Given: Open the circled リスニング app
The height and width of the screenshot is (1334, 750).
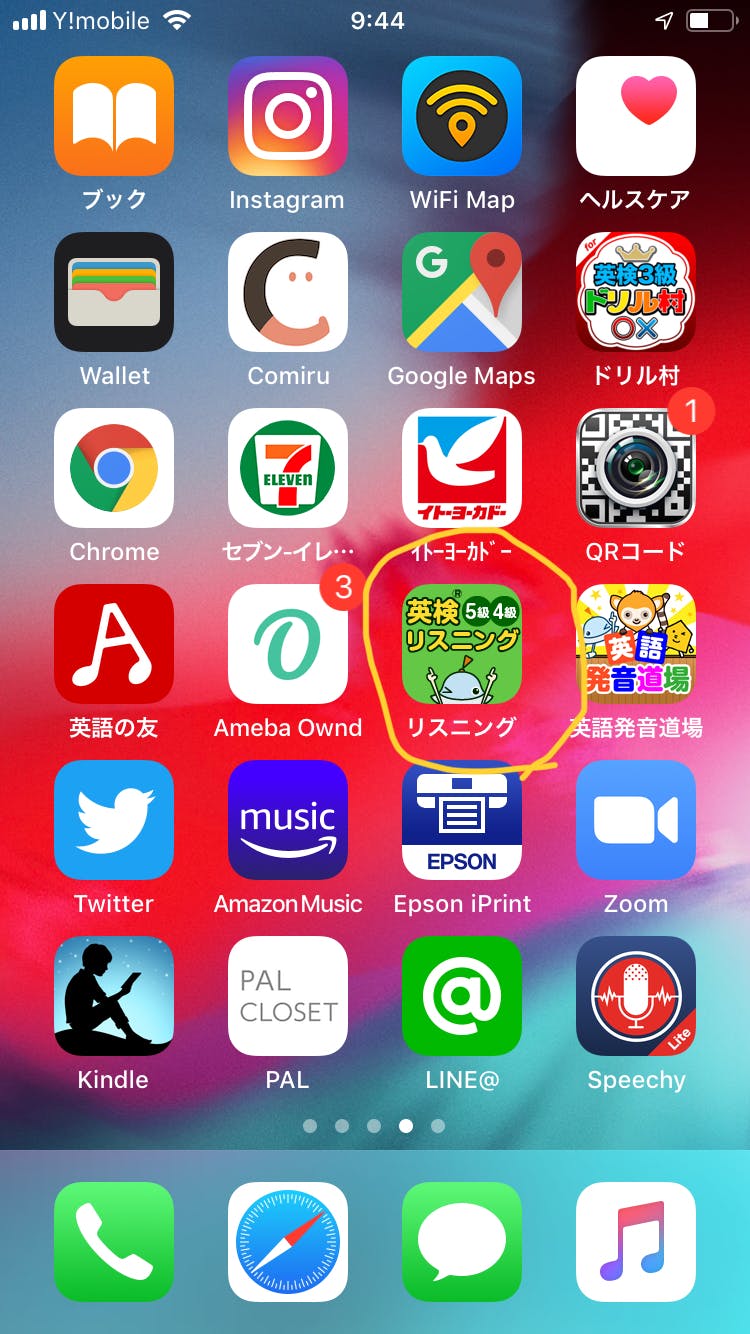Looking at the screenshot, I should [462, 644].
